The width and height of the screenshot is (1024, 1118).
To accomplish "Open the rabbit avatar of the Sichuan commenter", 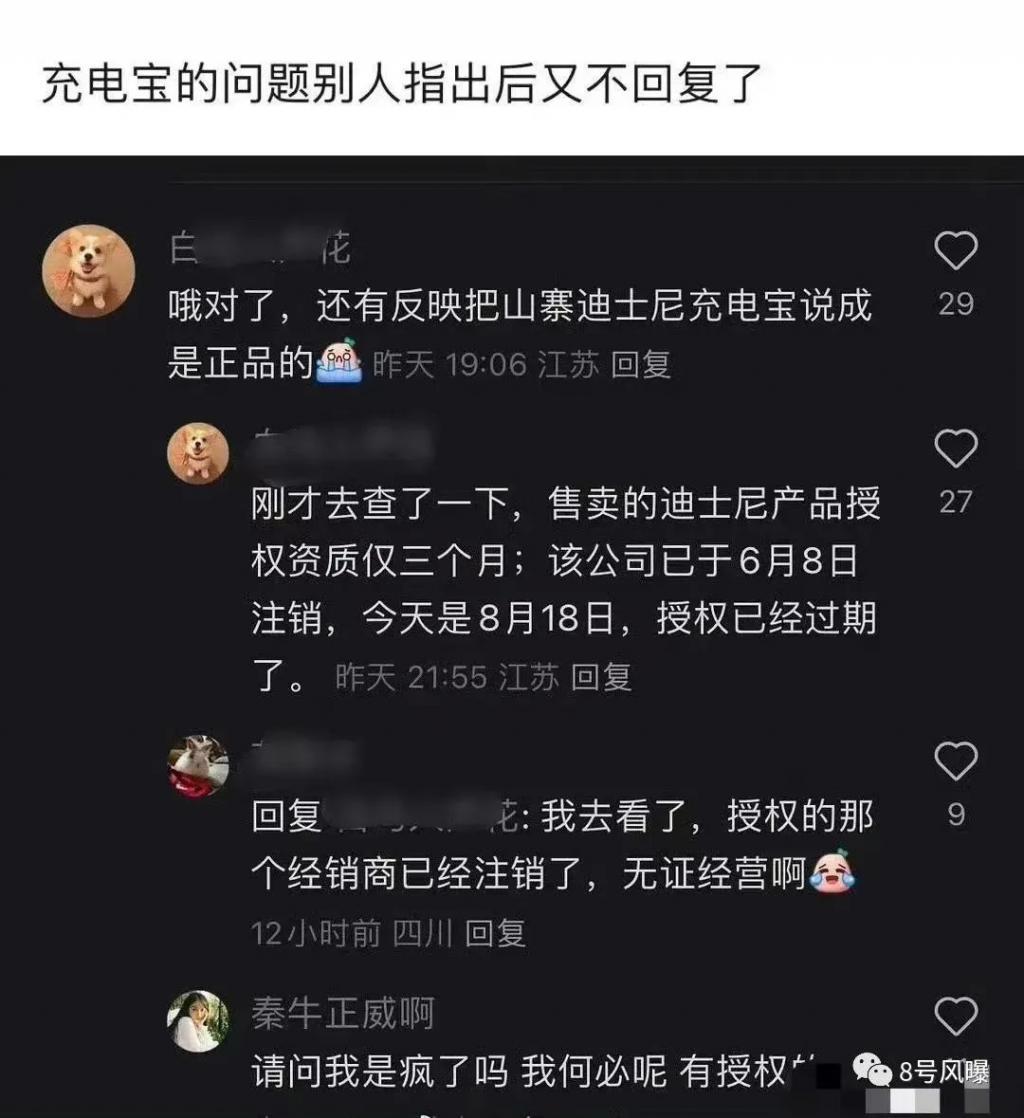I will 197,764.
